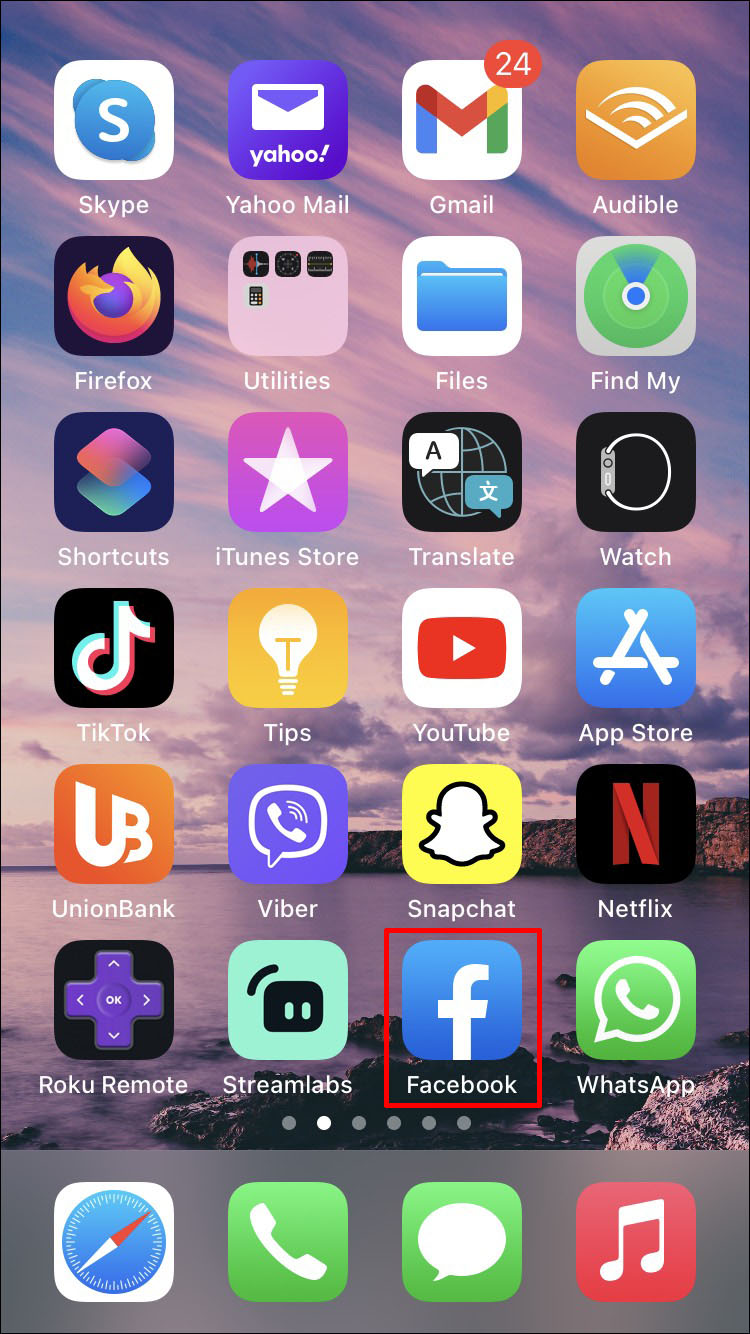Open the Firefox browser
The width and height of the screenshot is (750, 1334).
click(x=114, y=296)
